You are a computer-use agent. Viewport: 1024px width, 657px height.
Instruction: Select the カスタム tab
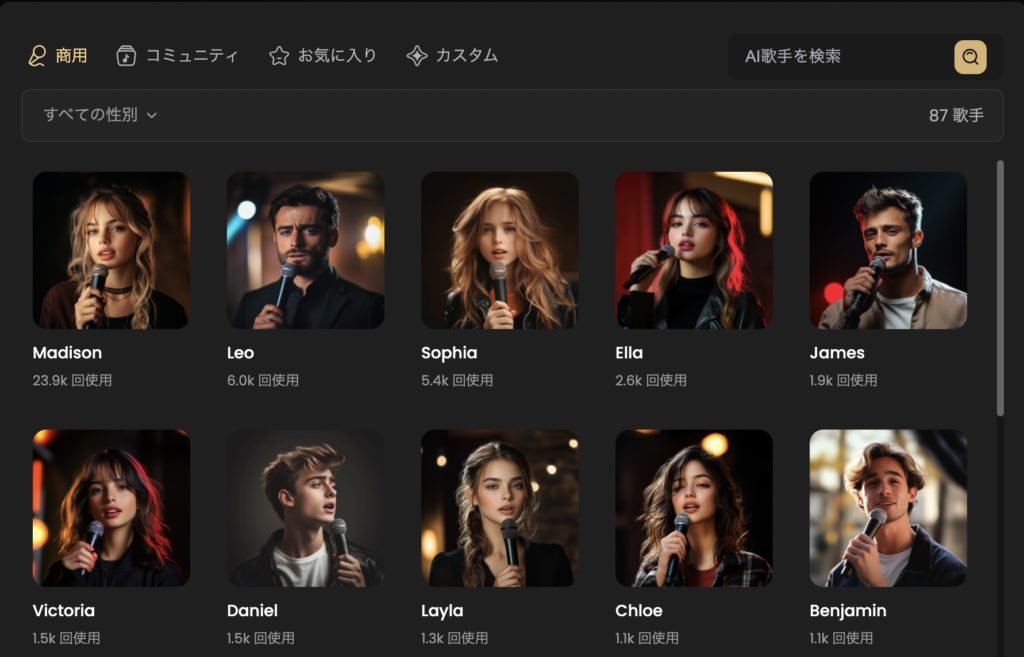452,56
